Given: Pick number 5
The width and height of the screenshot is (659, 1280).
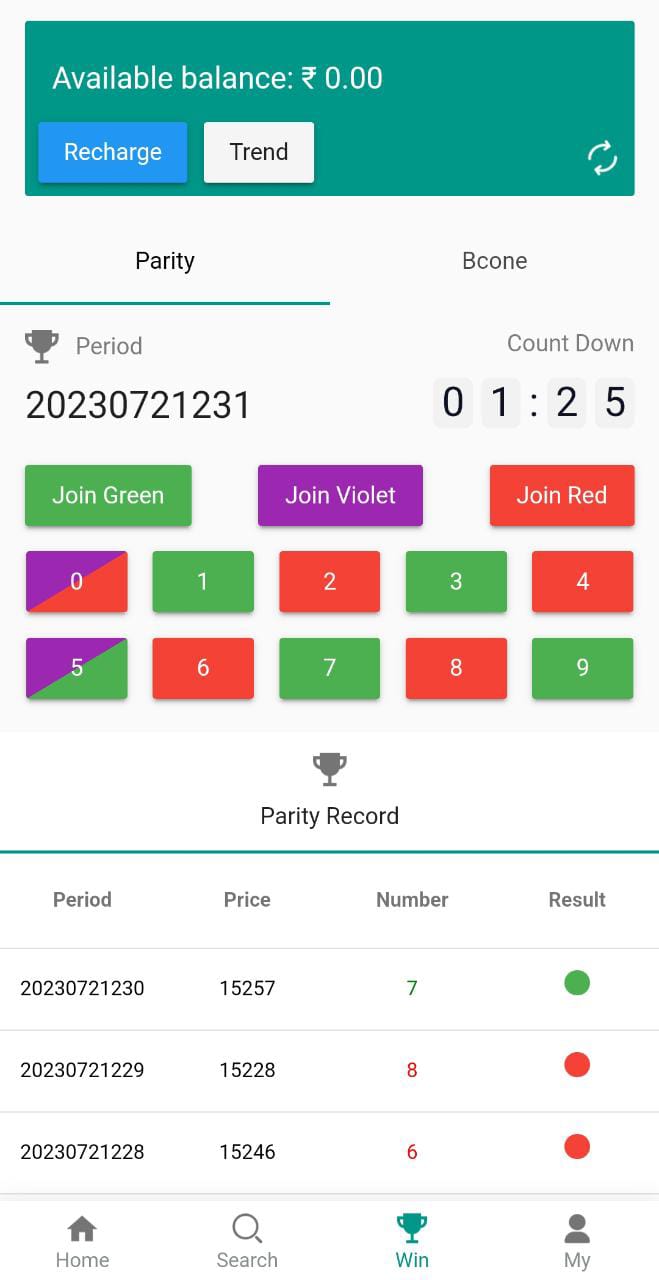Looking at the screenshot, I should 76,668.
